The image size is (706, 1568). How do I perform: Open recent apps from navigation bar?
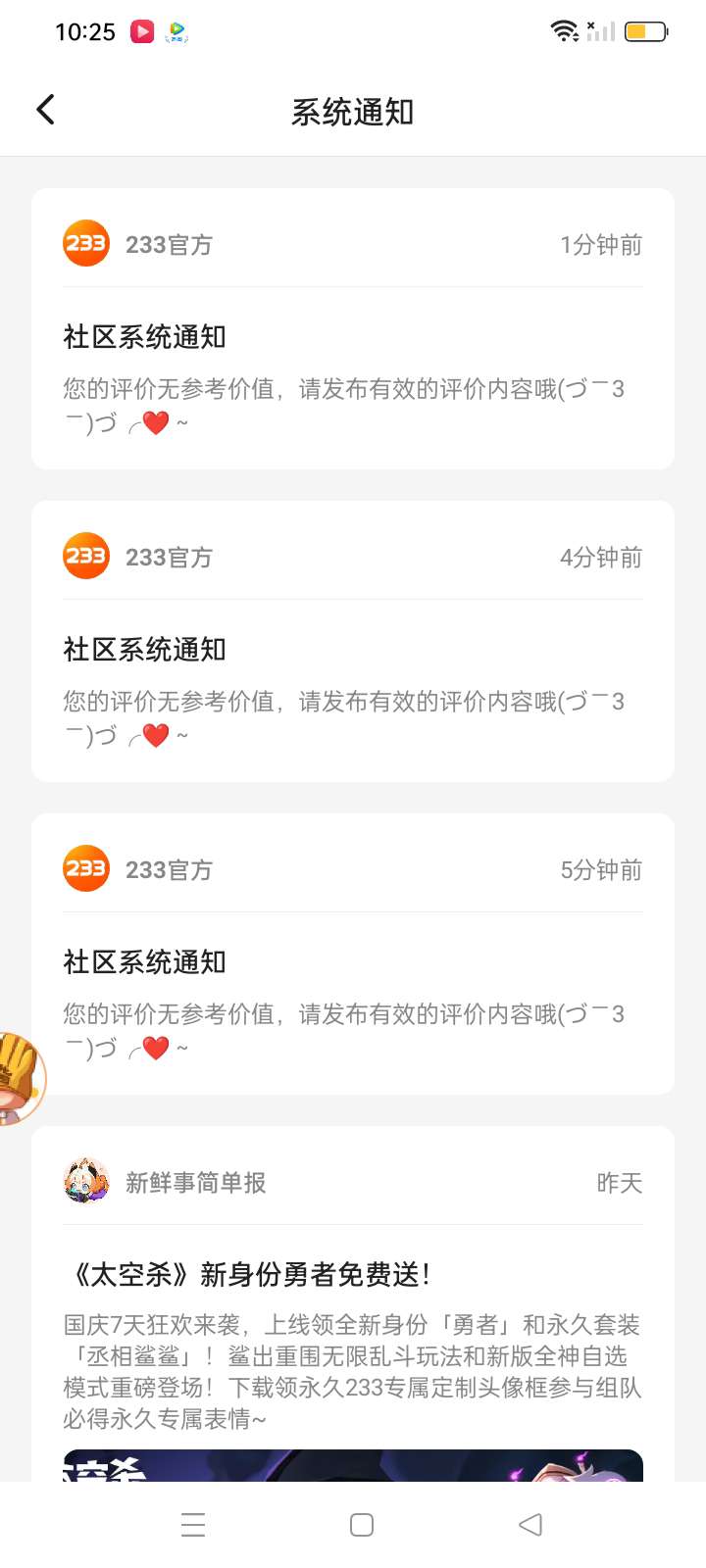(x=193, y=1525)
